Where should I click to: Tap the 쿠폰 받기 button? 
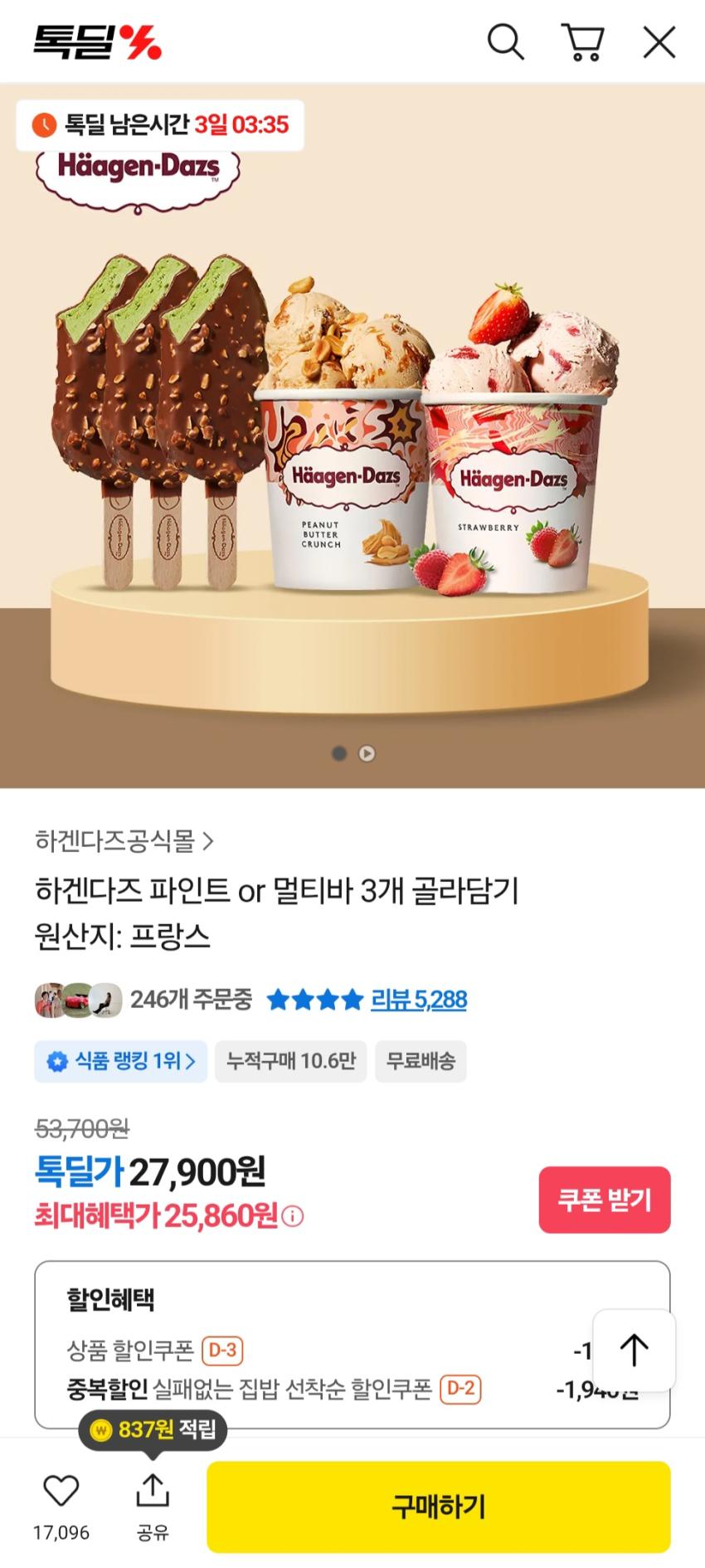(x=605, y=1200)
